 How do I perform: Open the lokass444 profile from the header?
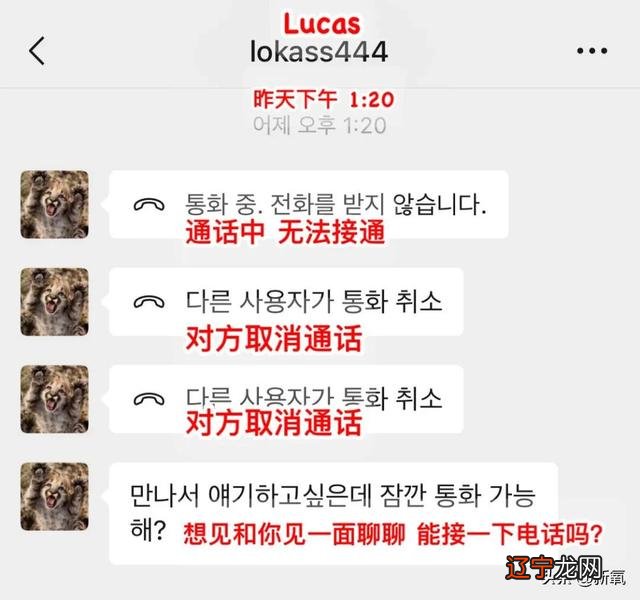318,50
